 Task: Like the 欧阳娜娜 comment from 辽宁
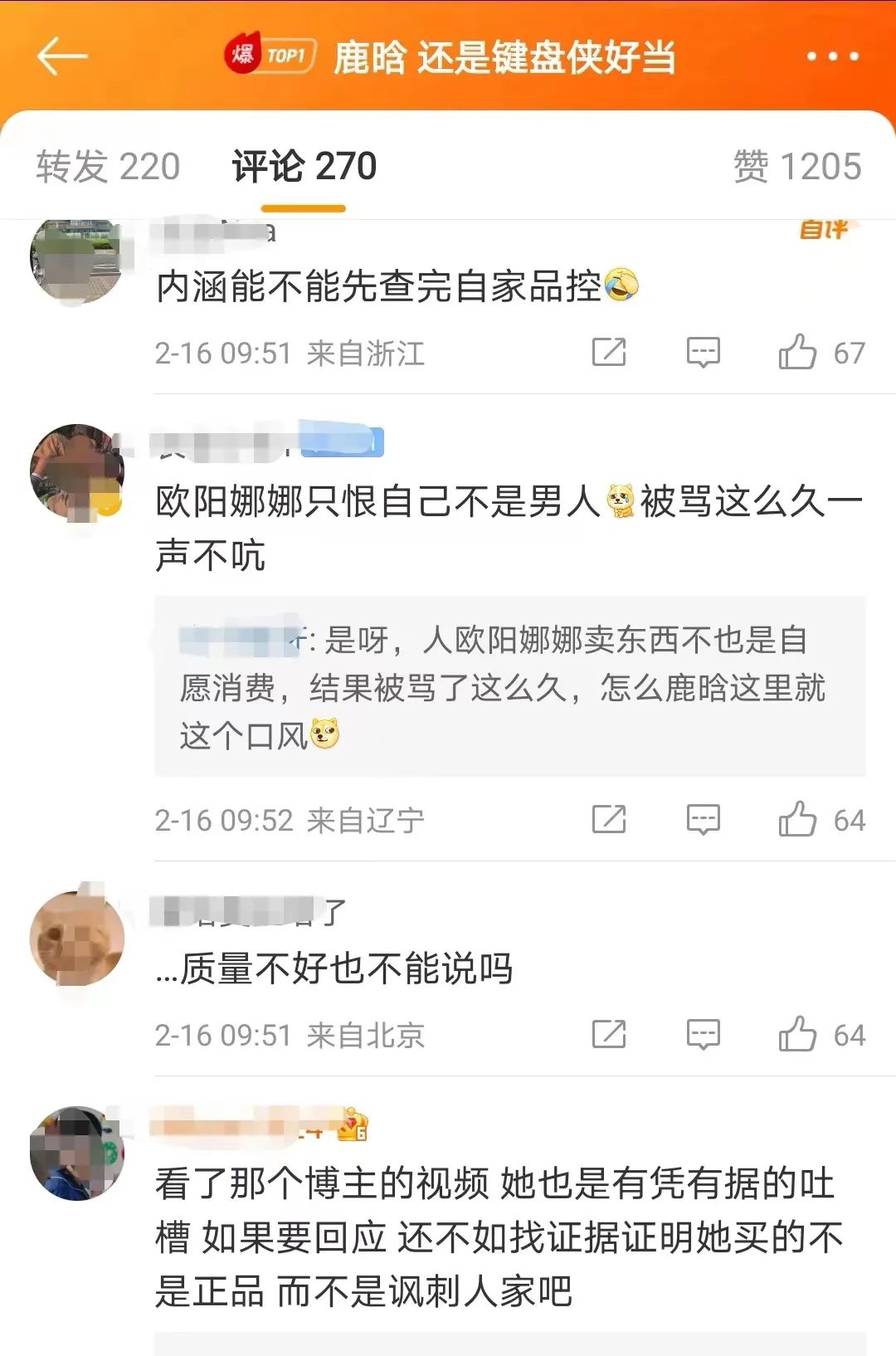(797, 820)
